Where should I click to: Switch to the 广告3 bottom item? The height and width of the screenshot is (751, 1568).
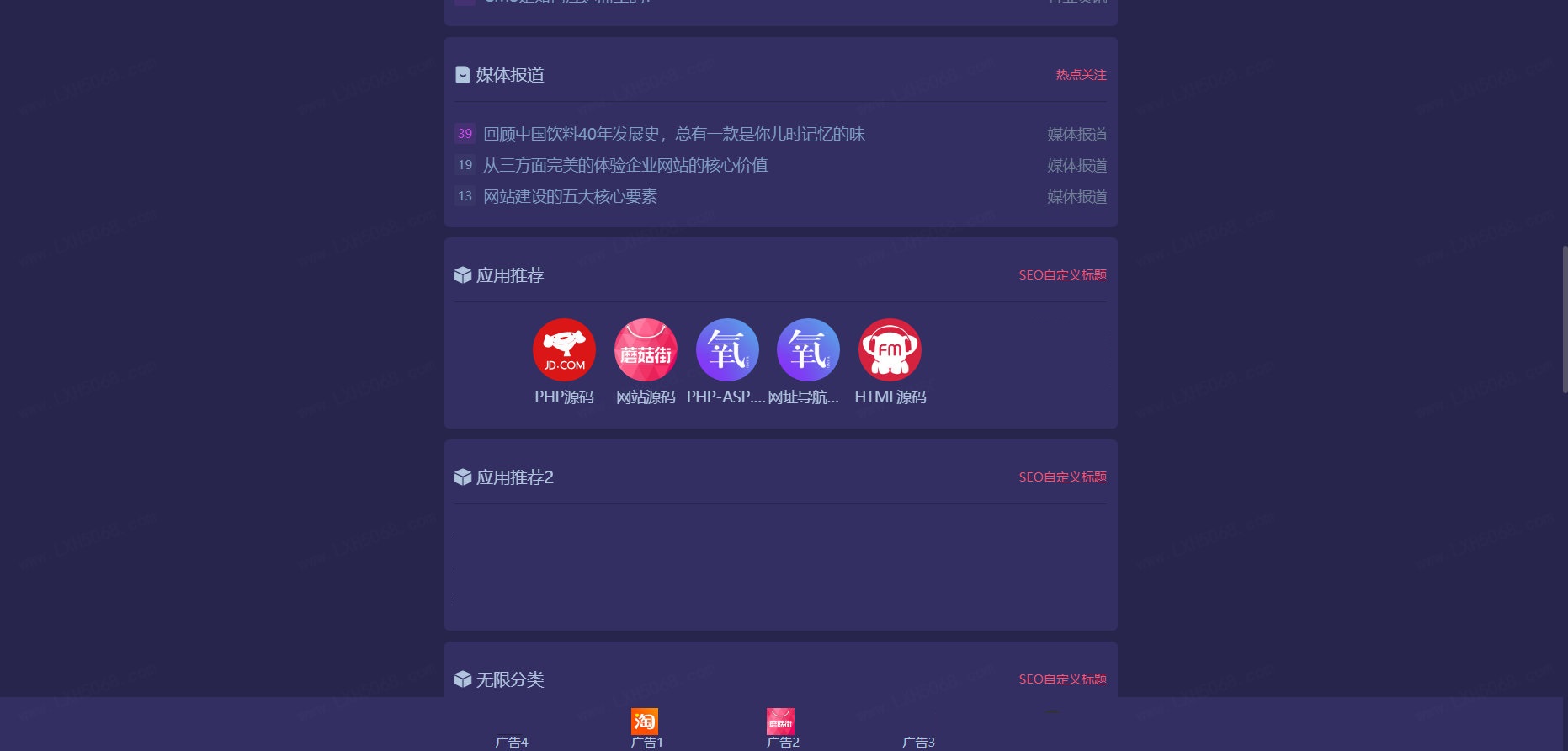(x=918, y=736)
